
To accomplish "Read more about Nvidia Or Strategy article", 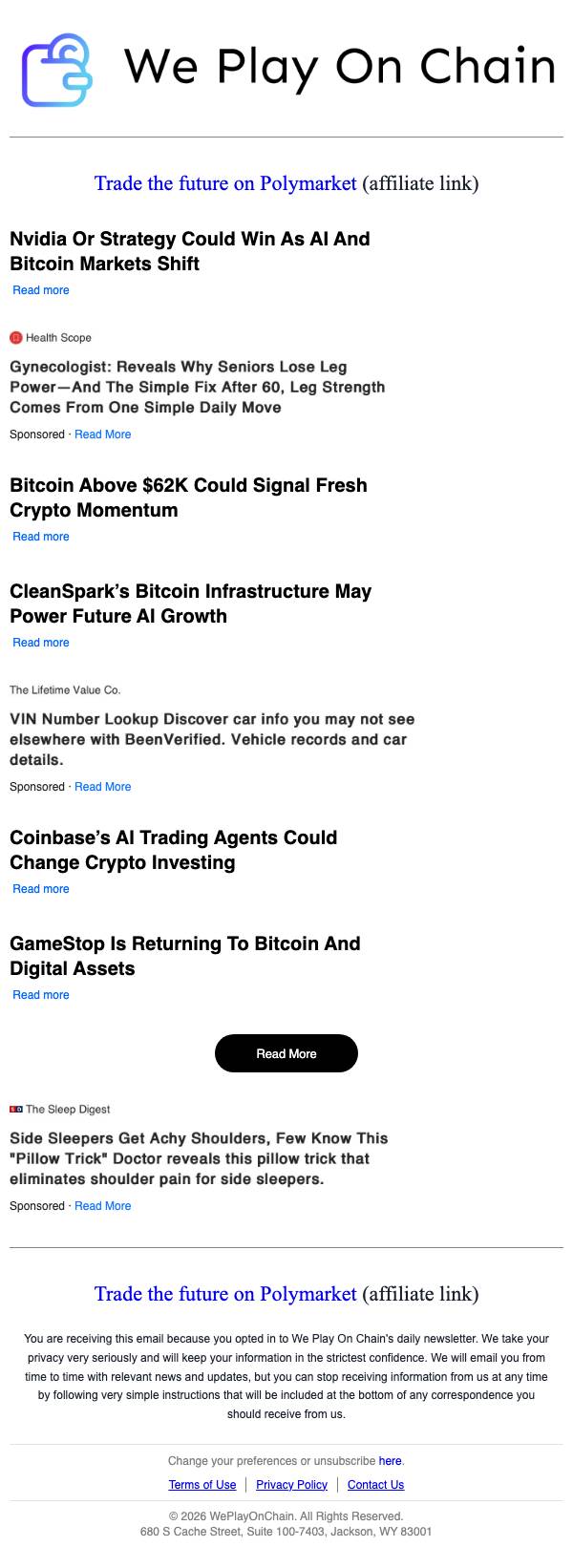I will 41,290.
